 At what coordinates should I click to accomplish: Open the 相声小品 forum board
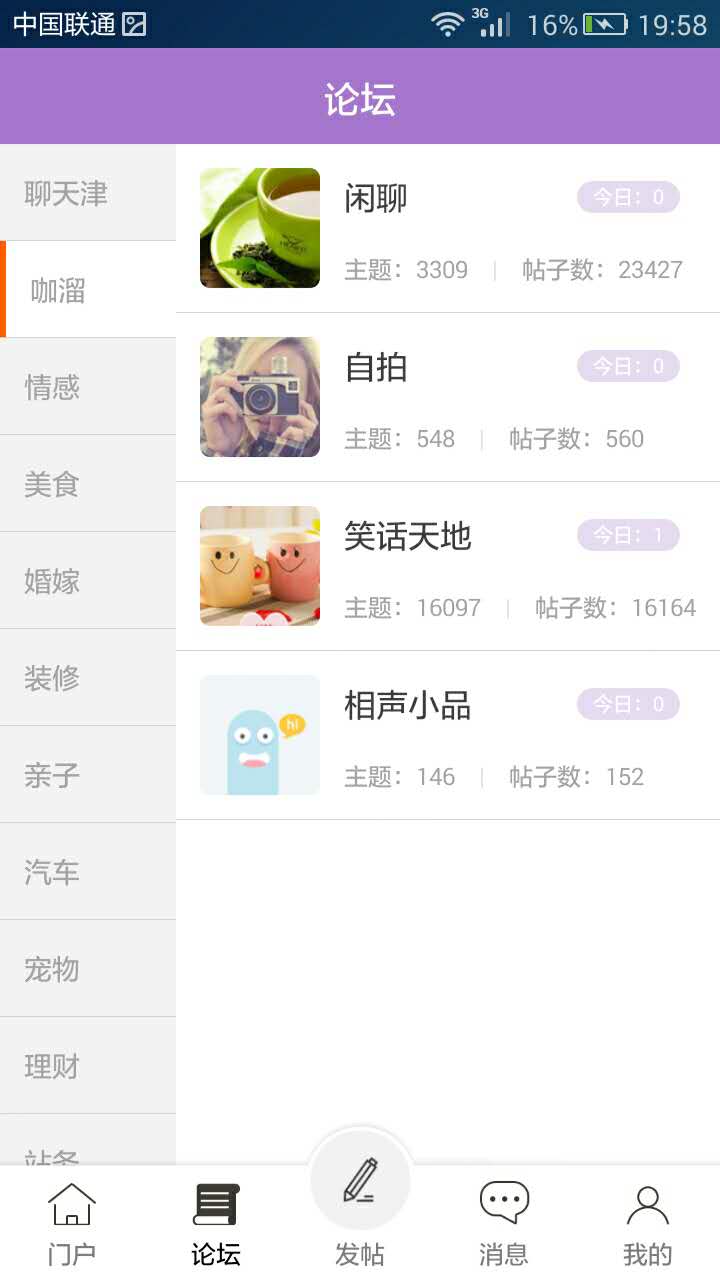447,736
